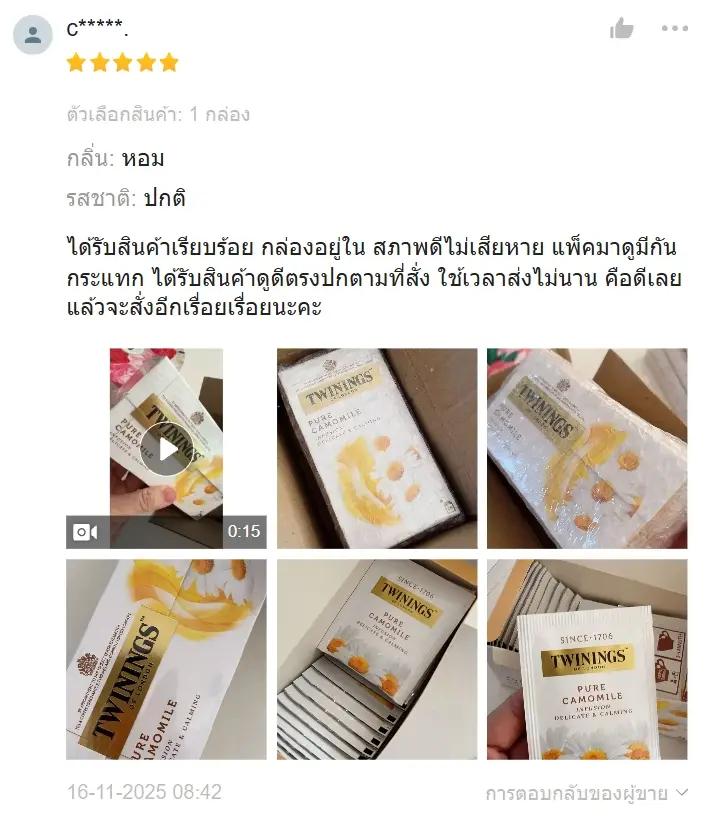Open the close-up photo of the gold Twinings label
702x816 pixels.
click(166, 659)
